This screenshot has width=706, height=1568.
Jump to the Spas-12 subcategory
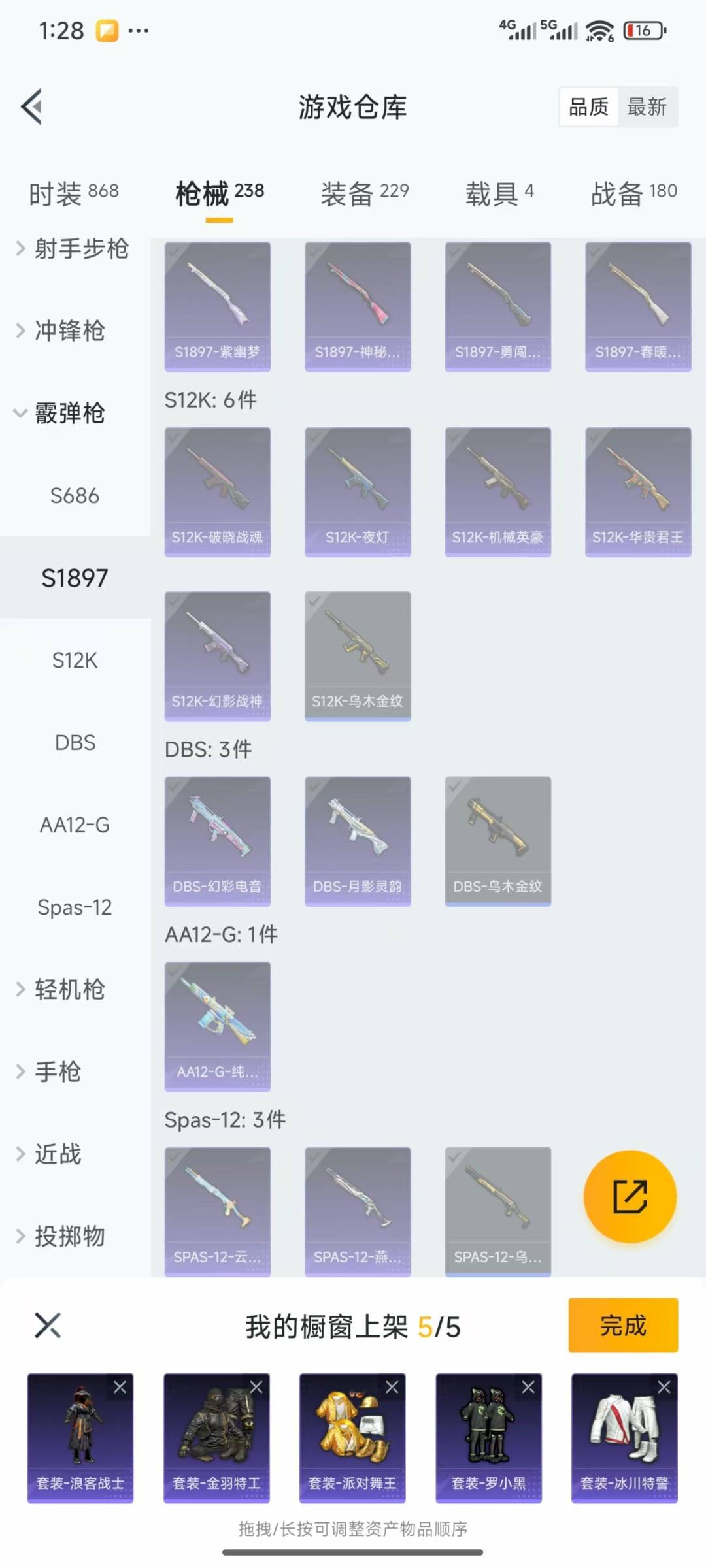coord(75,907)
